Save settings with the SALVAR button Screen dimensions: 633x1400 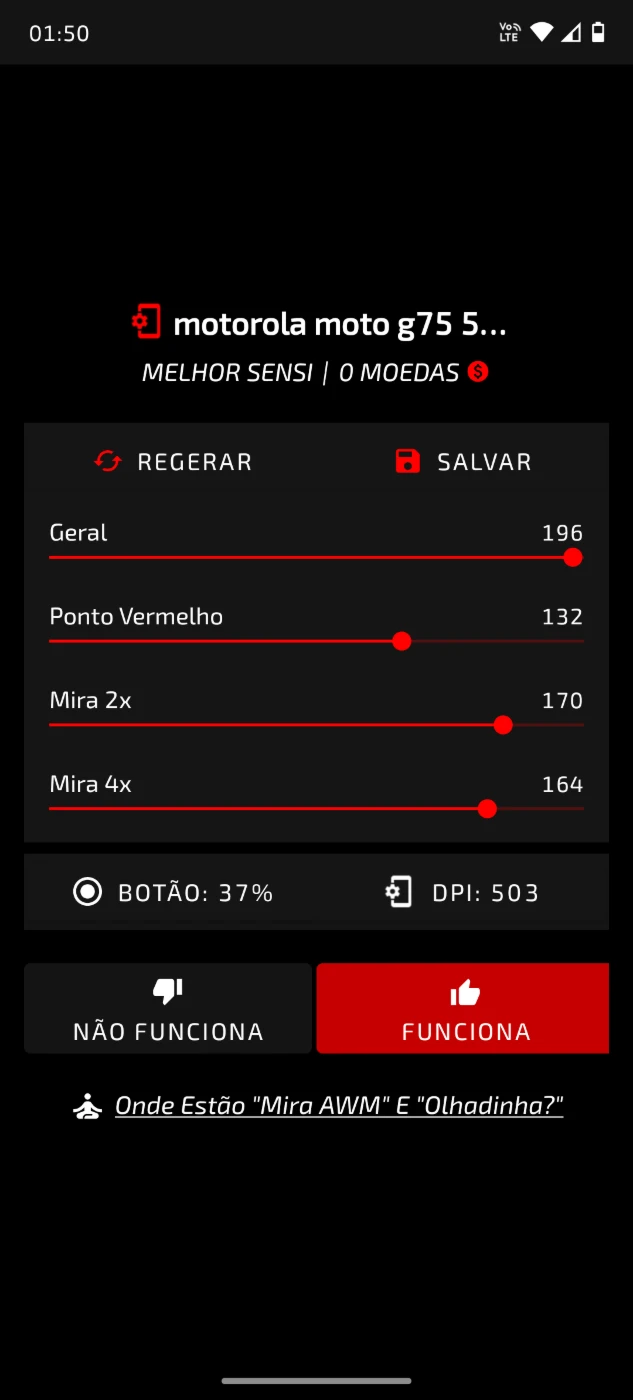(x=463, y=461)
